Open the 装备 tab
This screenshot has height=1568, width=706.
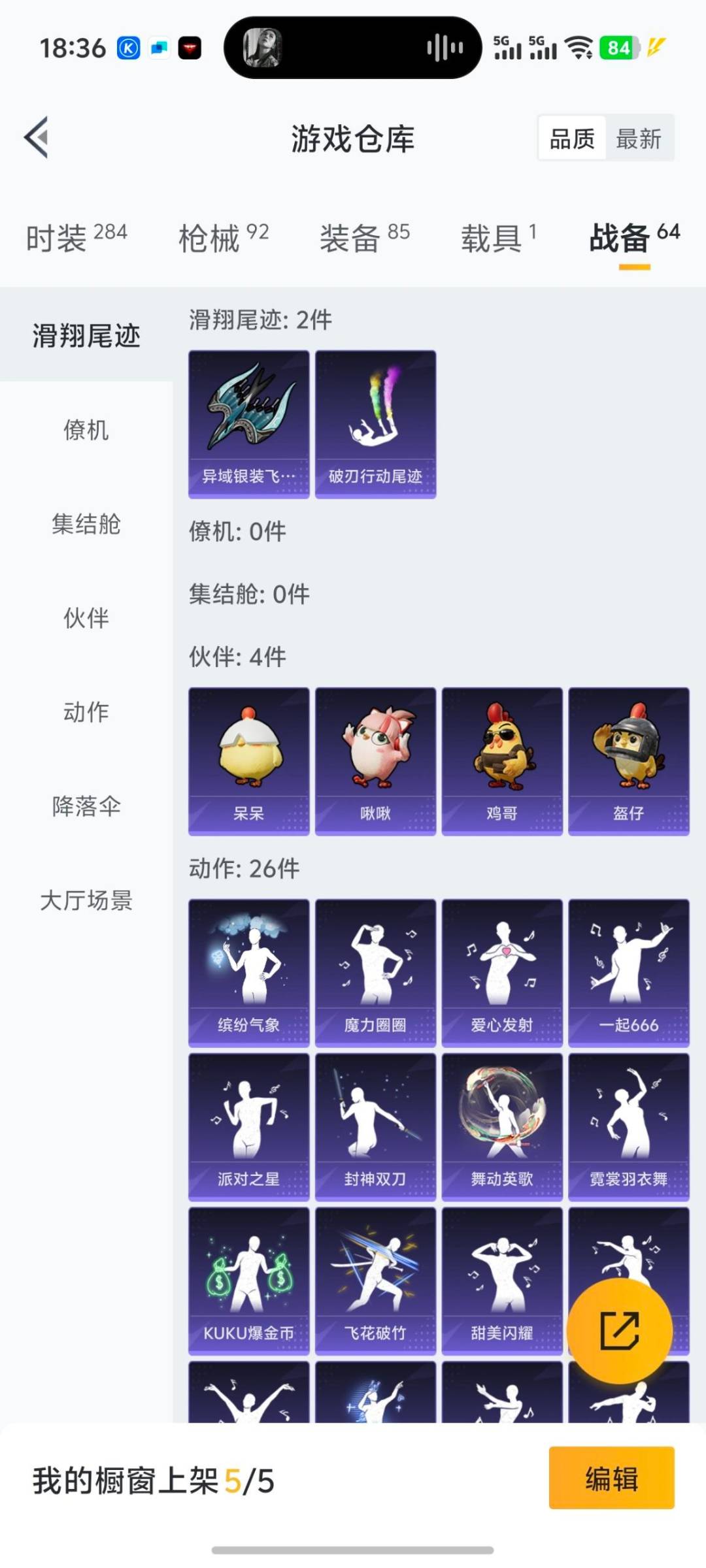[364, 238]
